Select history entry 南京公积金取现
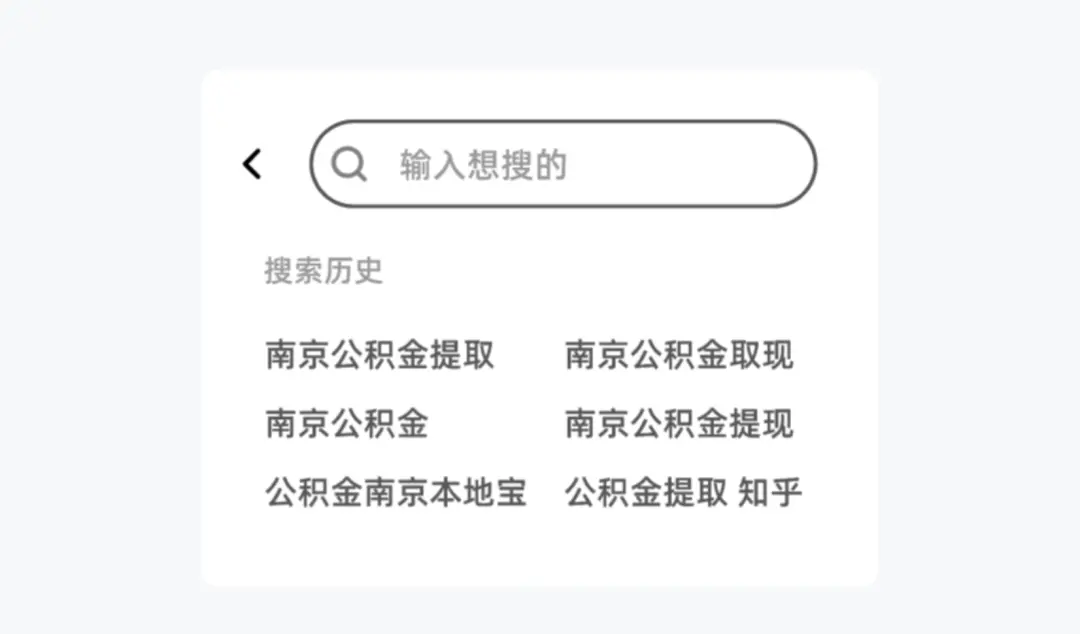The height and width of the screenshot is (634, 1080). [679, 355]
